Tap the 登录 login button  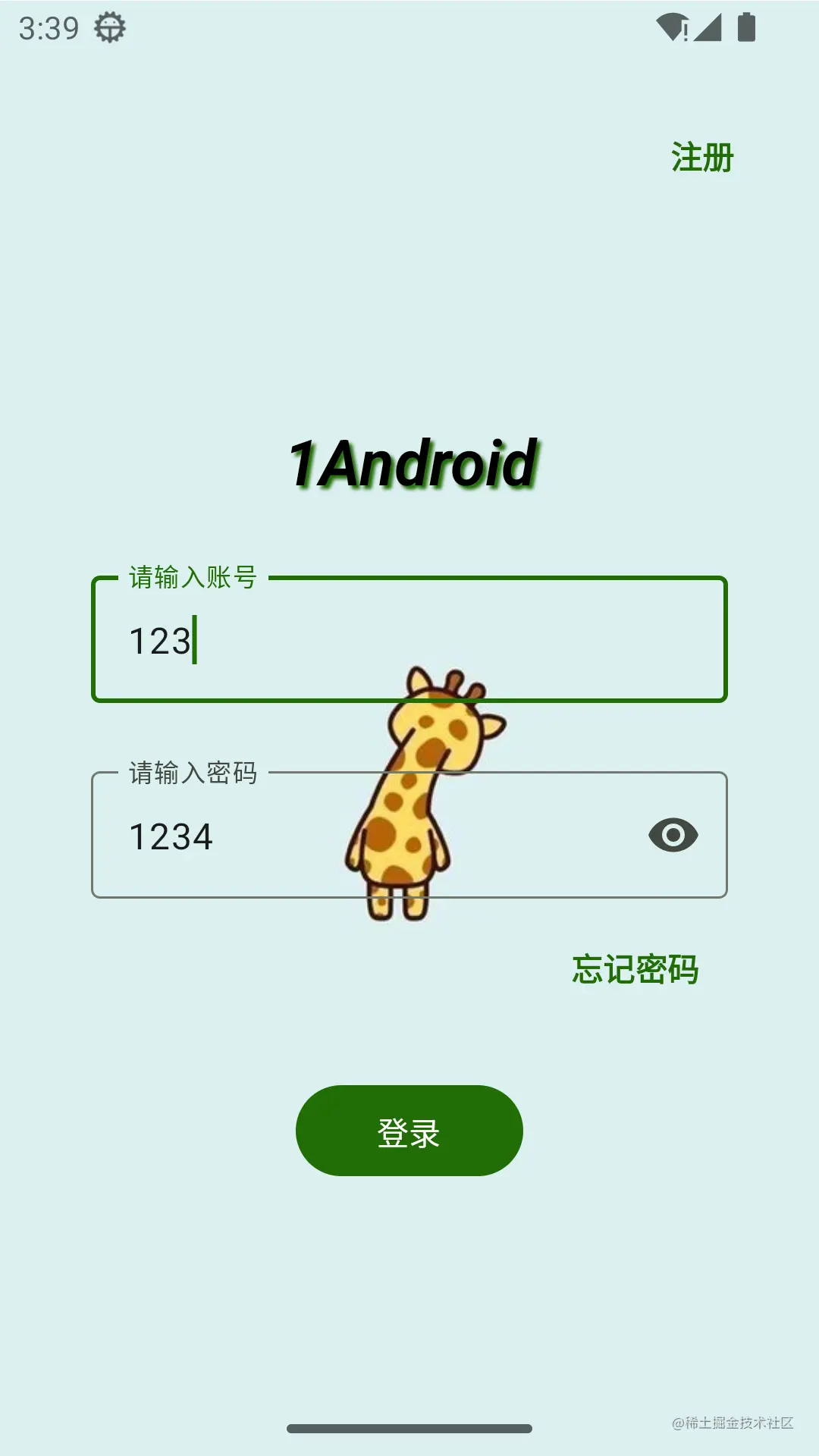point(409,1131)
